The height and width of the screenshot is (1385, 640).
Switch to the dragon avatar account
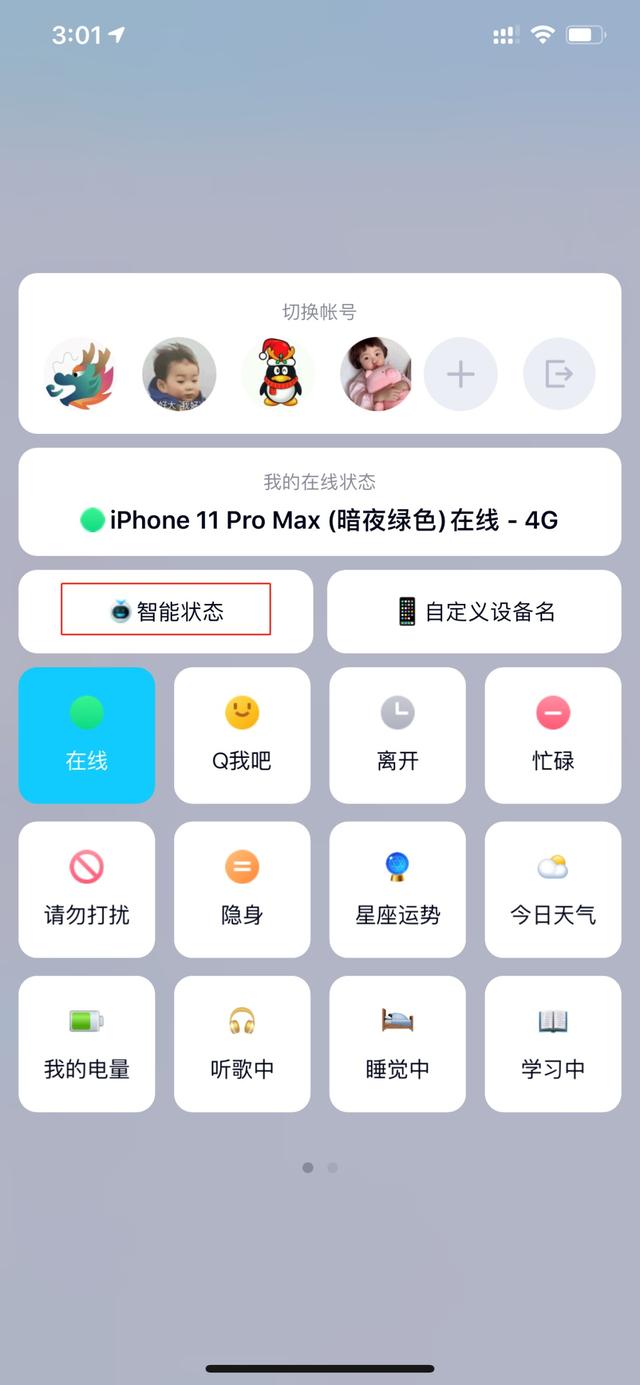pos(81,375)
